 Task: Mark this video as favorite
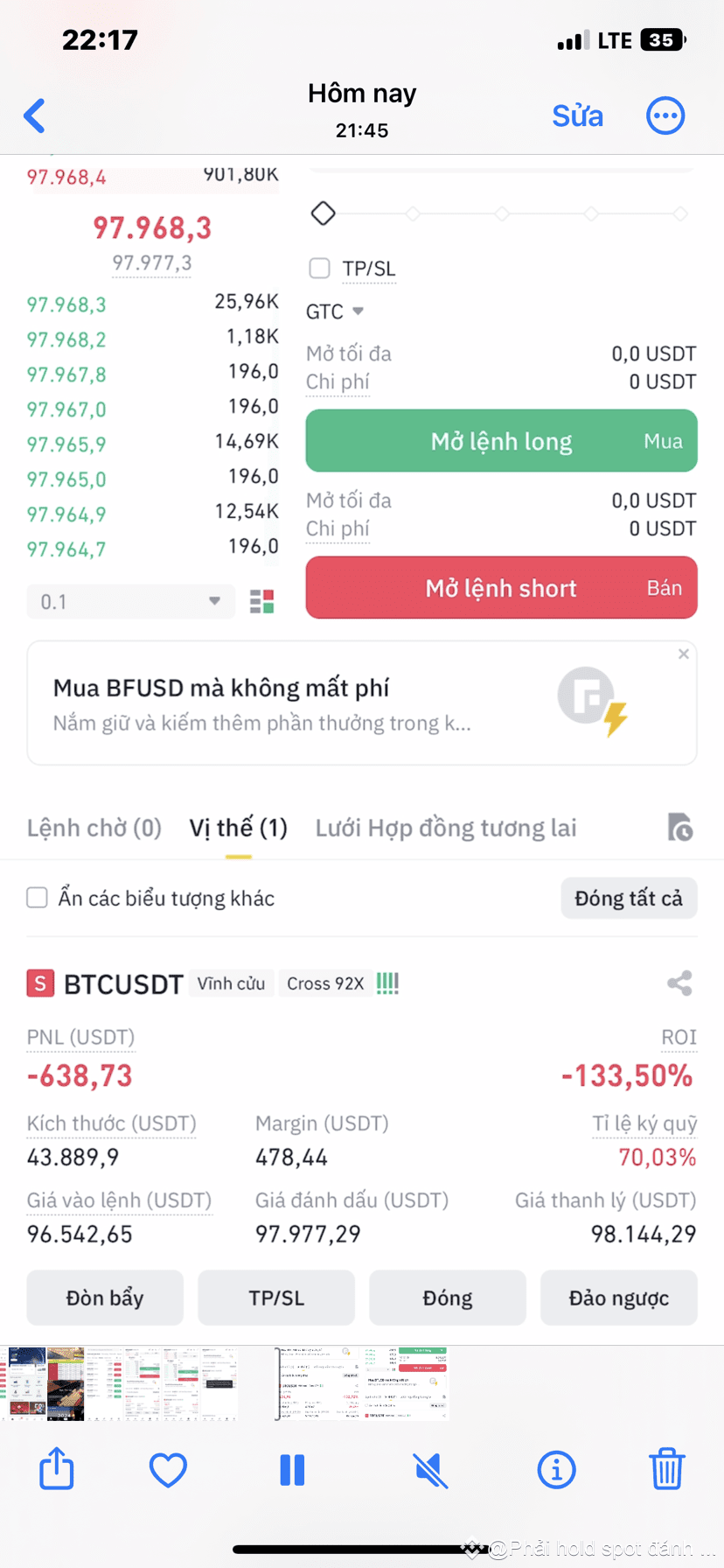pyautogui.click(x=168, y=1470)
